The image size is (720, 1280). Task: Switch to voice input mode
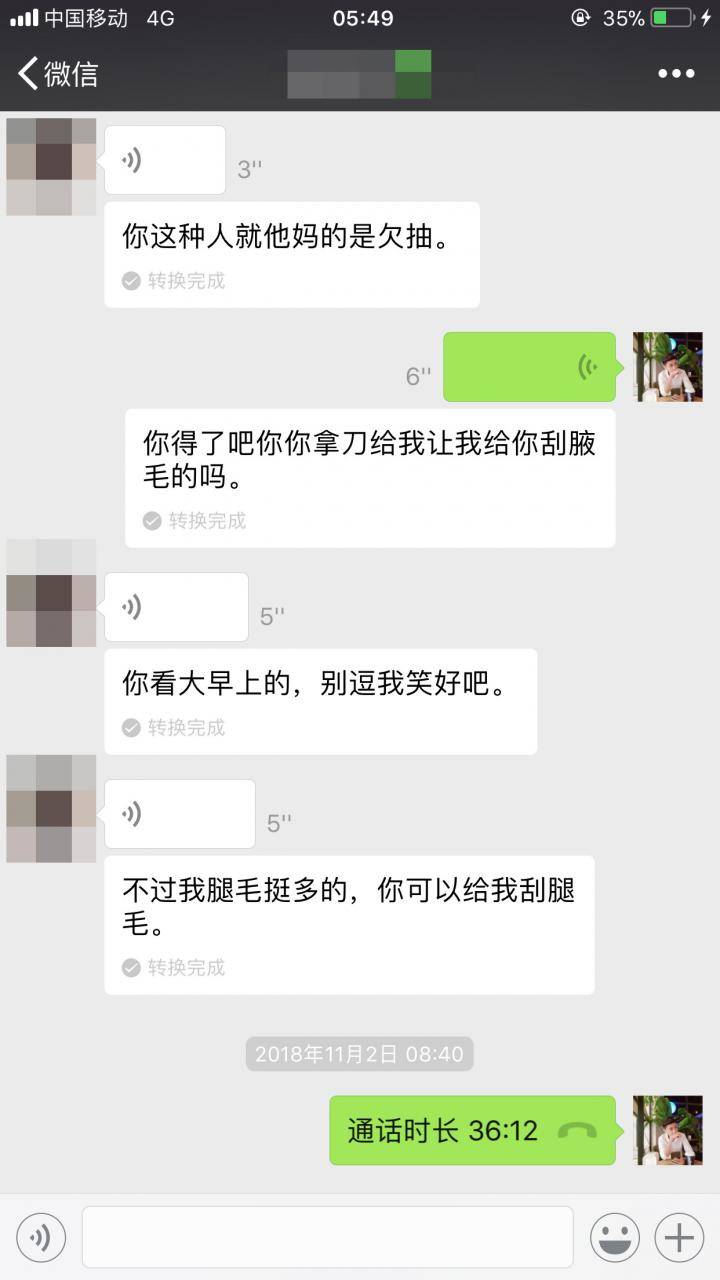[40, 1237]
